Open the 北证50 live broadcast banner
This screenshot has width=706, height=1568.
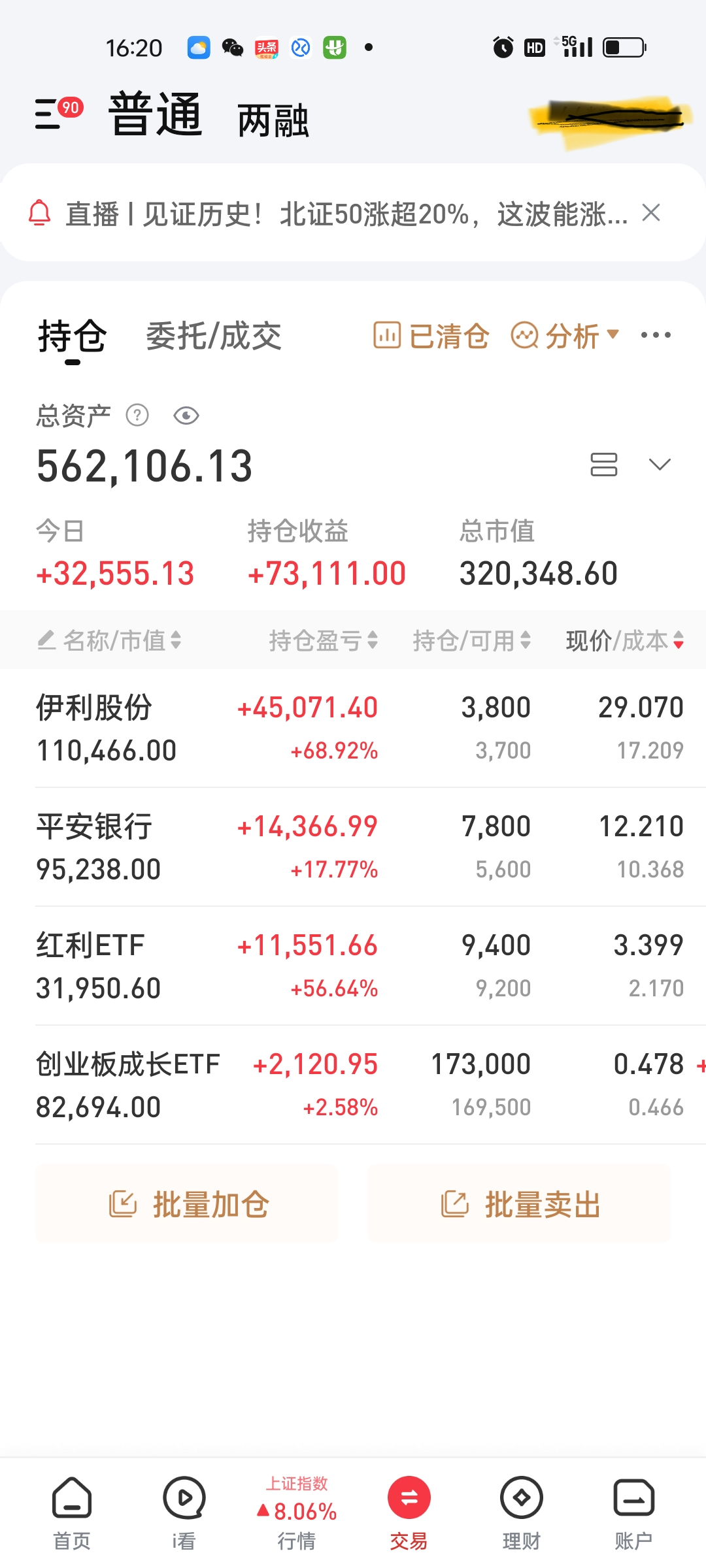tap(346, 214)
